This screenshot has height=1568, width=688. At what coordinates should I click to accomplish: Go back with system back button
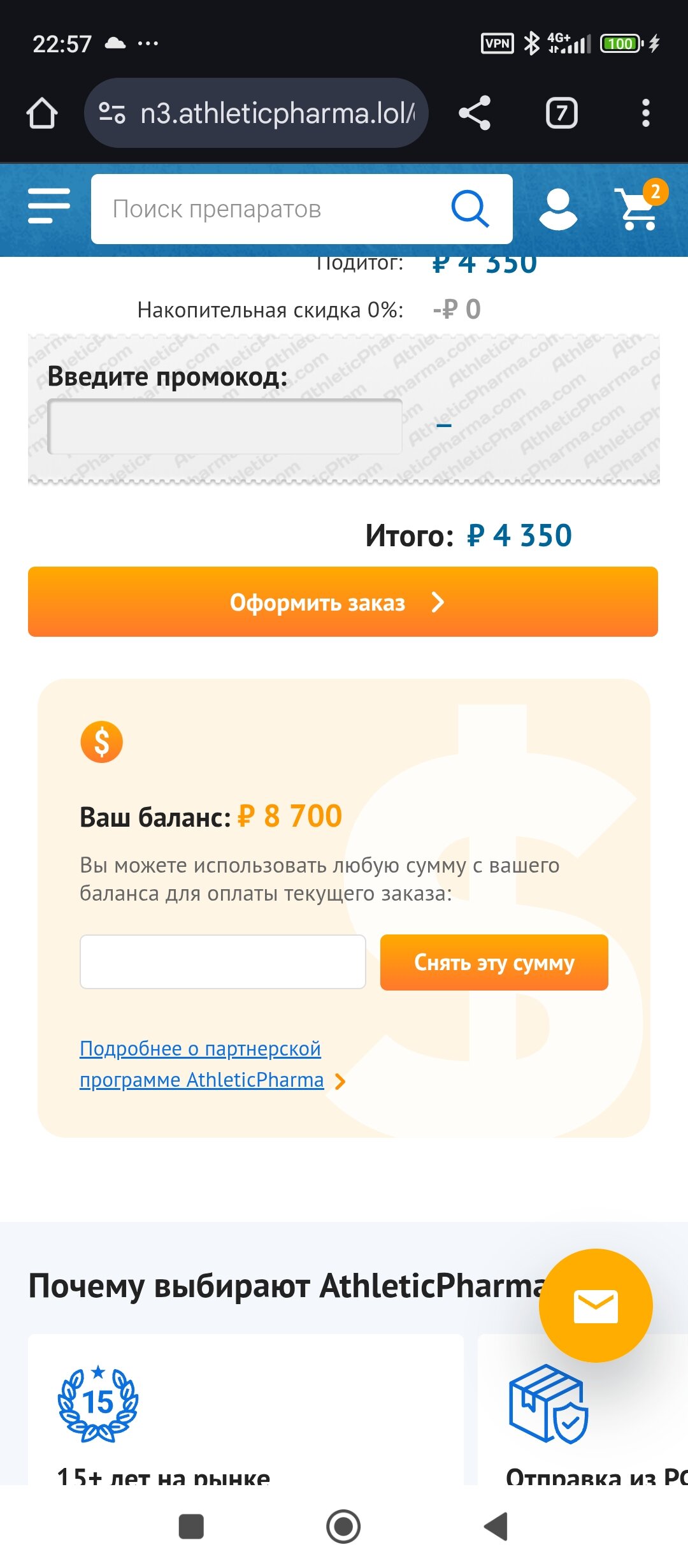pyautogui.click(x=496, y=1527)
